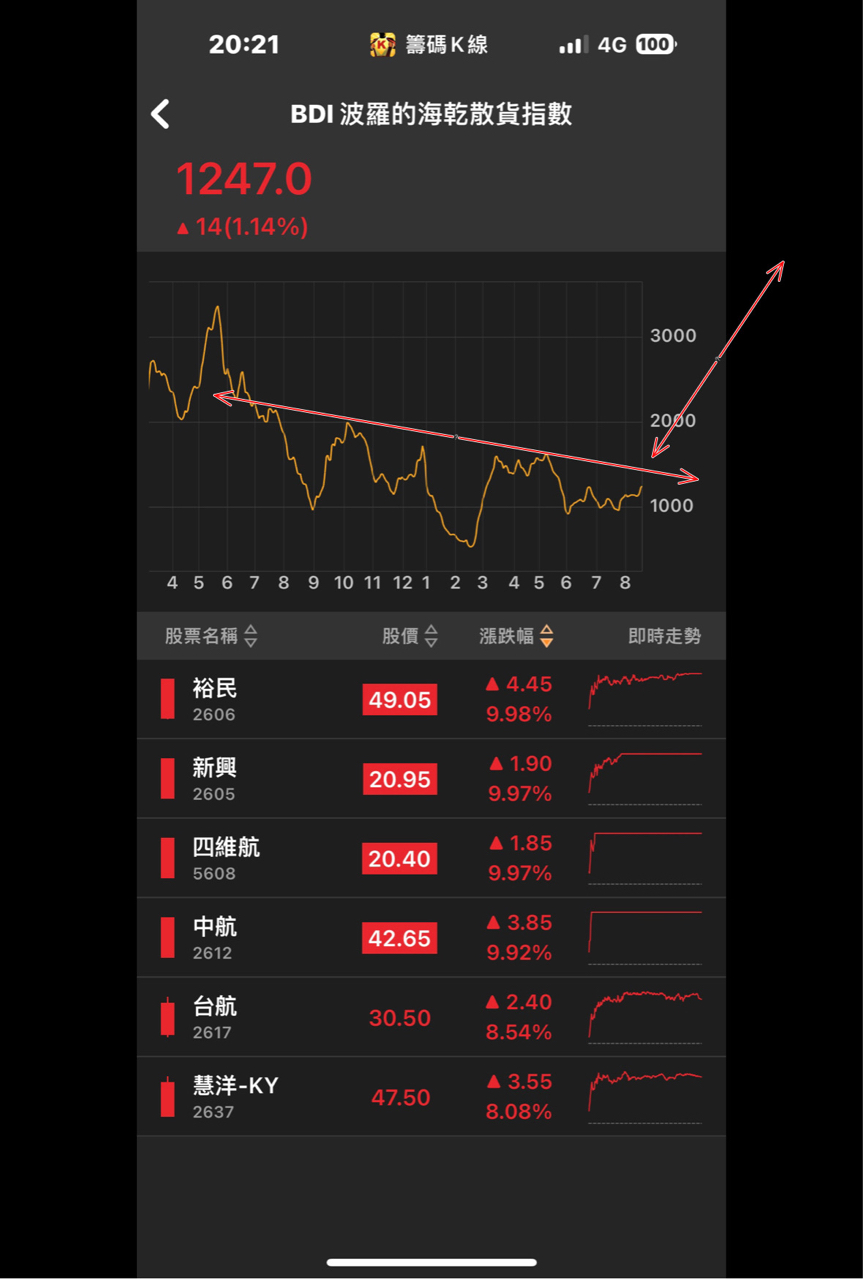Select the 慧洋-KY 2637 stock
The width and height of the screenshot is (863, 1280).
[x=431, y=1096]
